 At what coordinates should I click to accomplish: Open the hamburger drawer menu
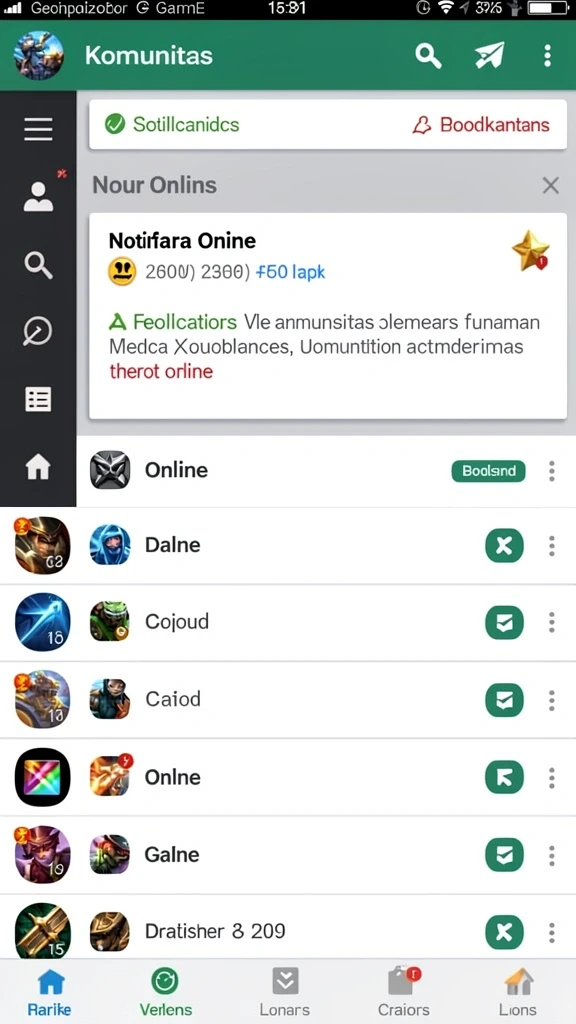[x=38, y=131]
